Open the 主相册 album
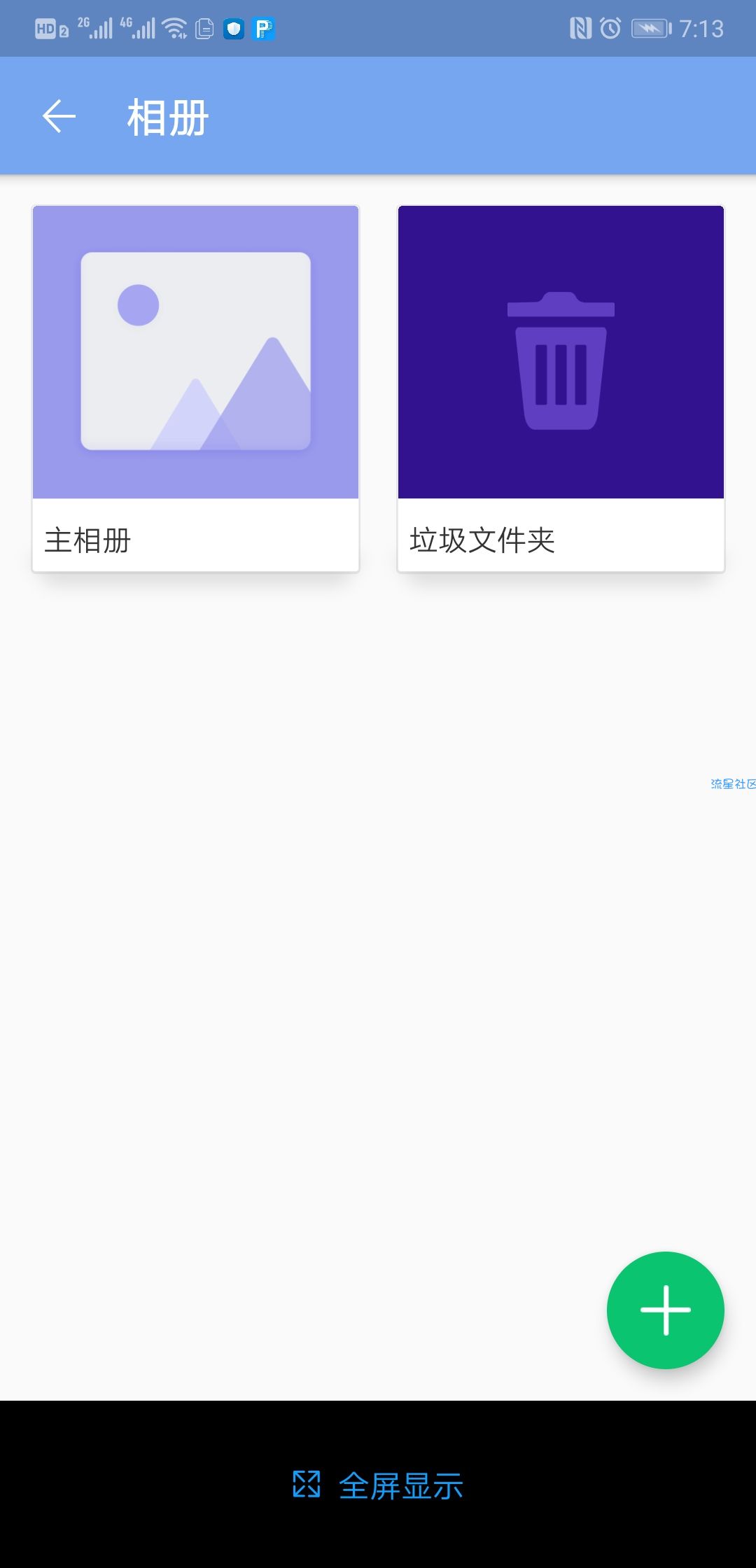 195,388
